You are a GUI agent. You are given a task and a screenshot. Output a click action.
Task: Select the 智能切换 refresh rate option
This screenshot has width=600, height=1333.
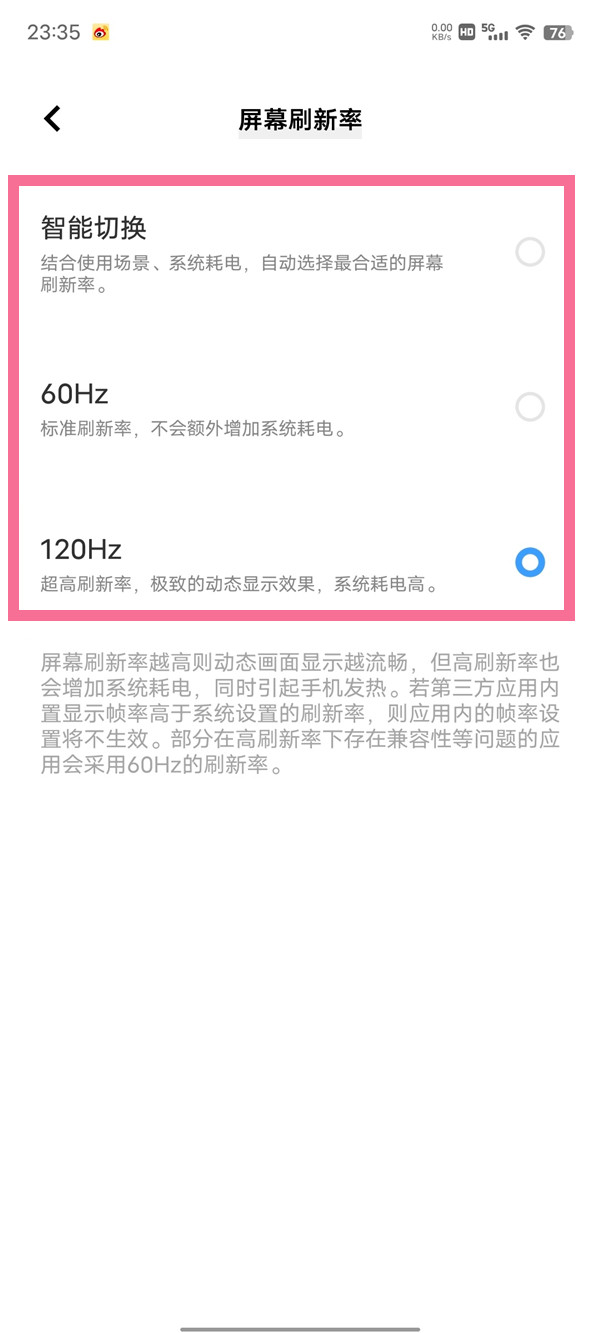pyautogui.click(x=529, y=252)
